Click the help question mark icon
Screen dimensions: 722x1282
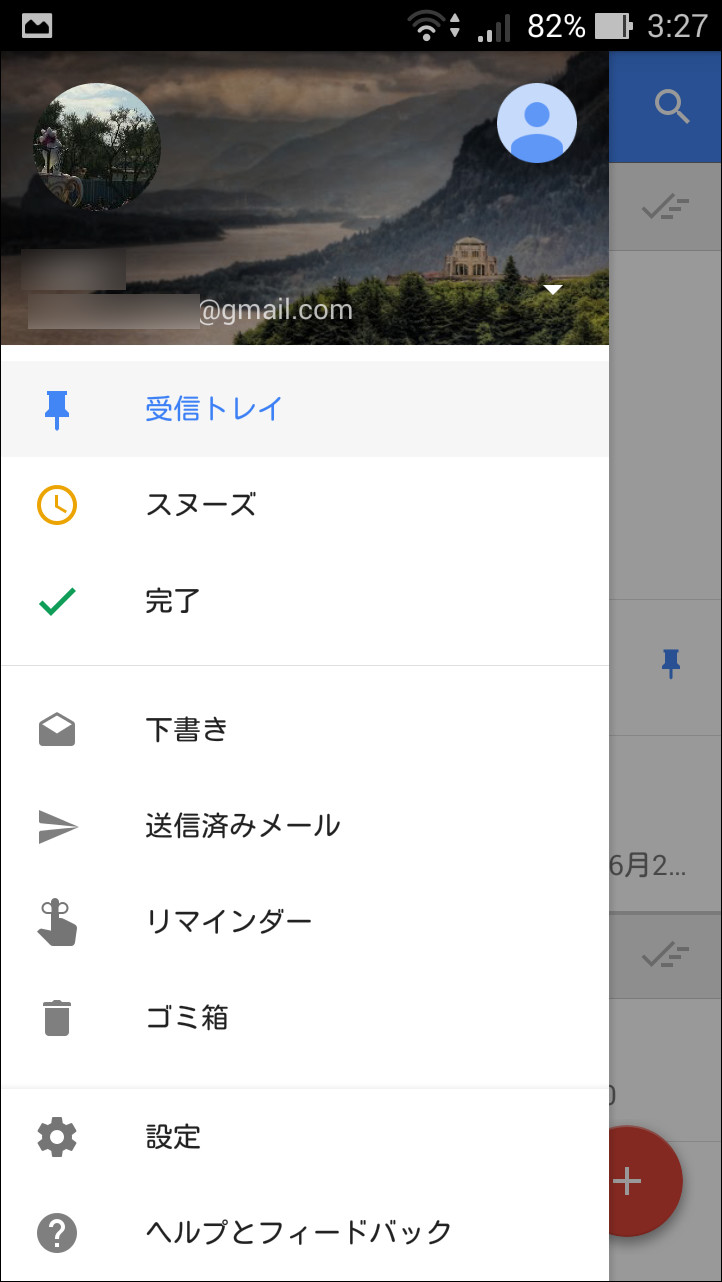pos(57,1233)
